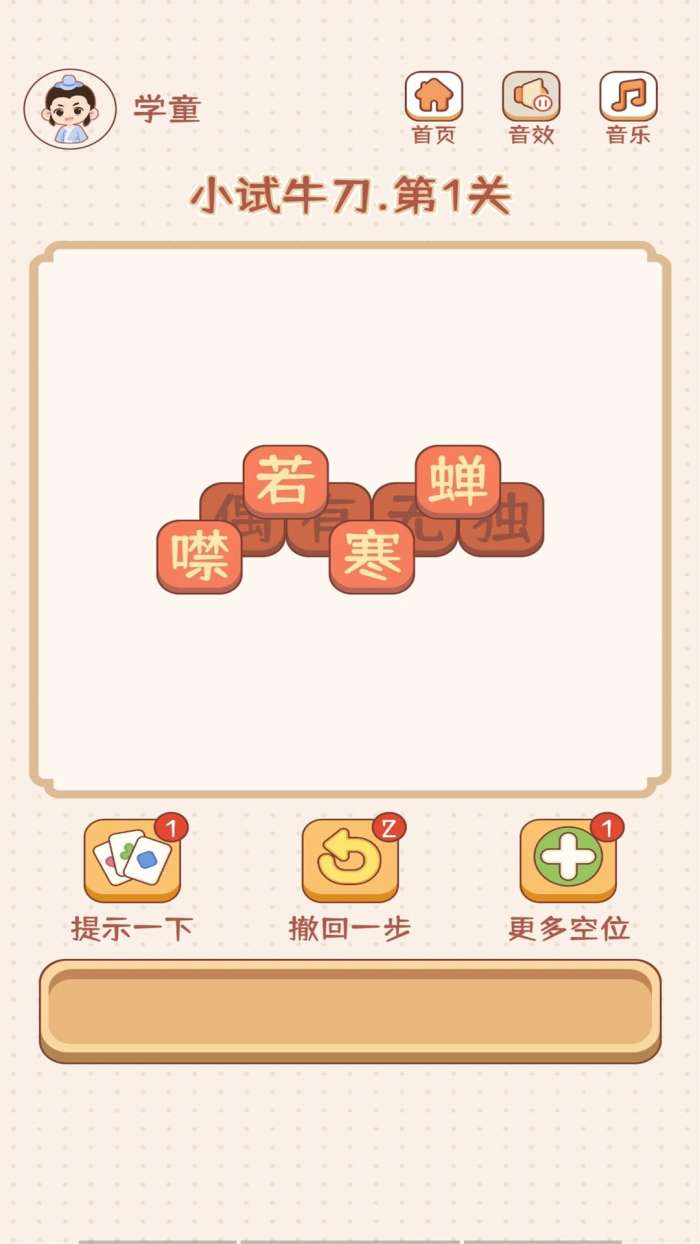
Task: Use the 提示一下 hint button
Action: [132, 860]
